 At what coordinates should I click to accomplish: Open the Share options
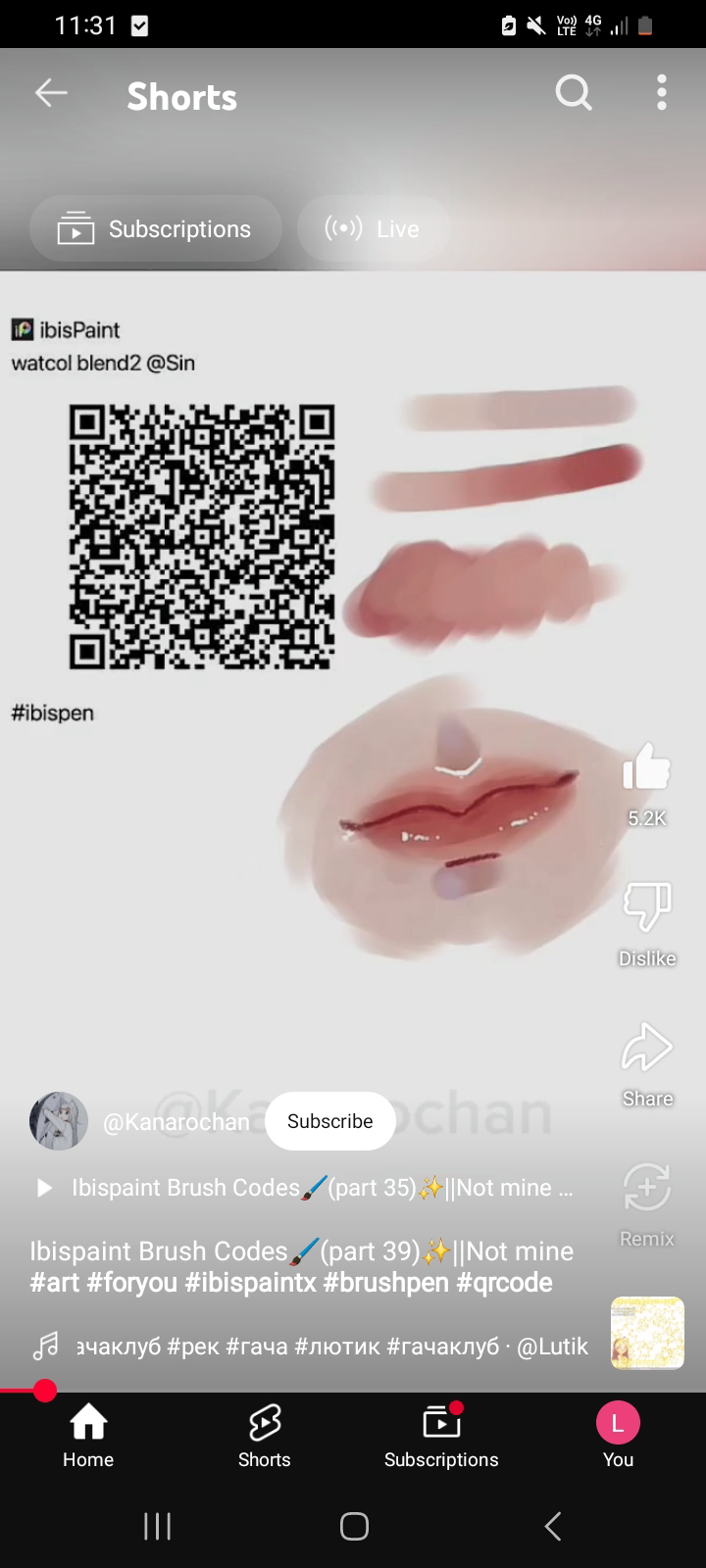point(646,1049)
